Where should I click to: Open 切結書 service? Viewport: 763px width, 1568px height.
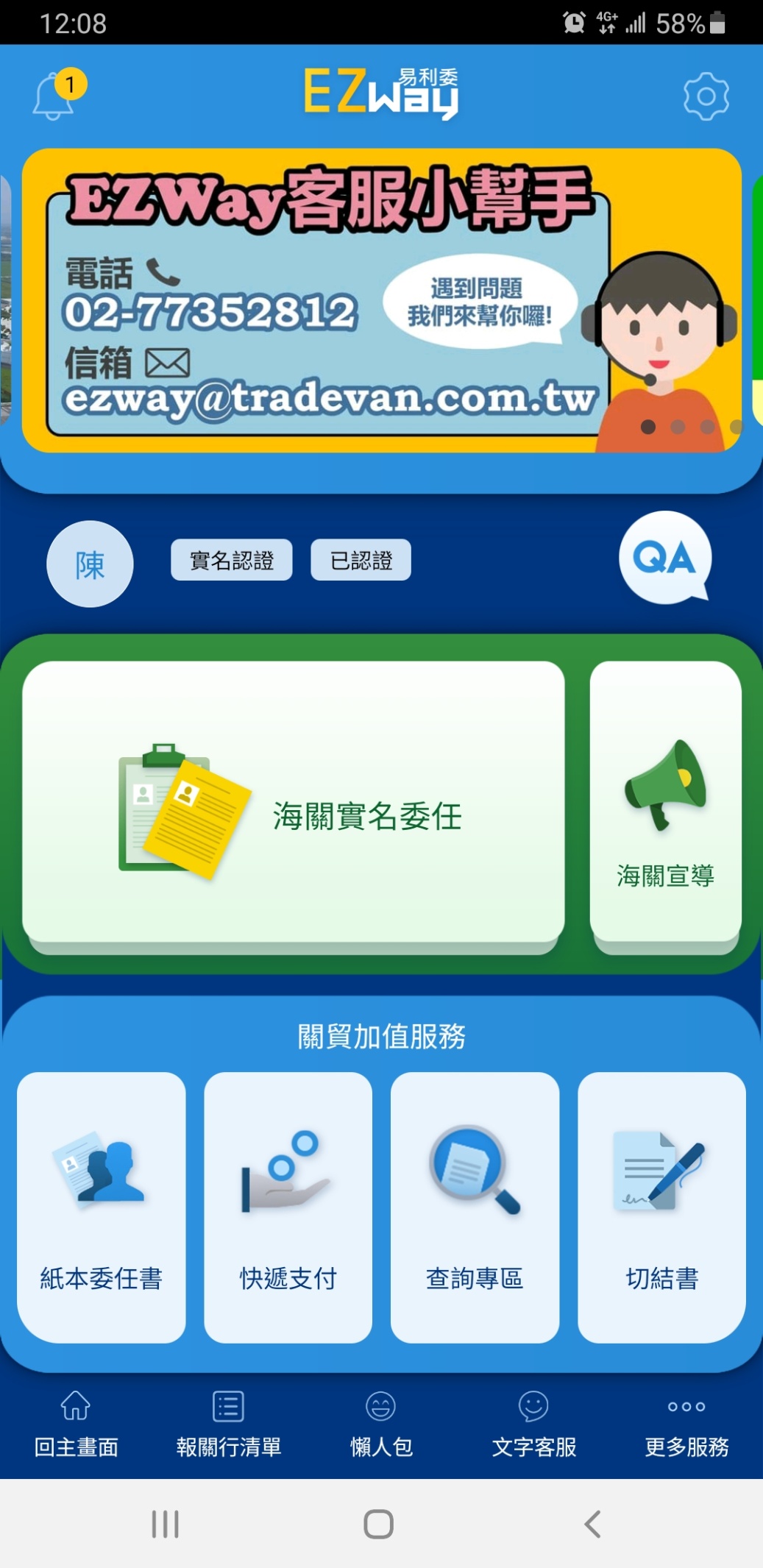click(661, 1207)
